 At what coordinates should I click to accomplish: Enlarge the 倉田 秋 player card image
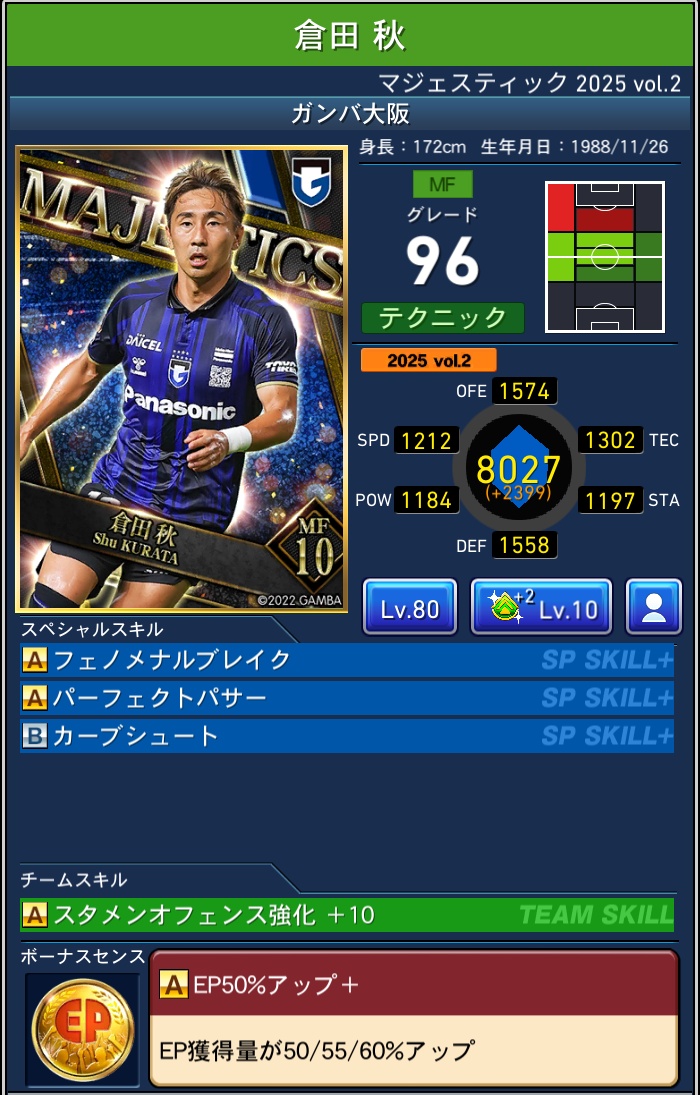[181, 379]
